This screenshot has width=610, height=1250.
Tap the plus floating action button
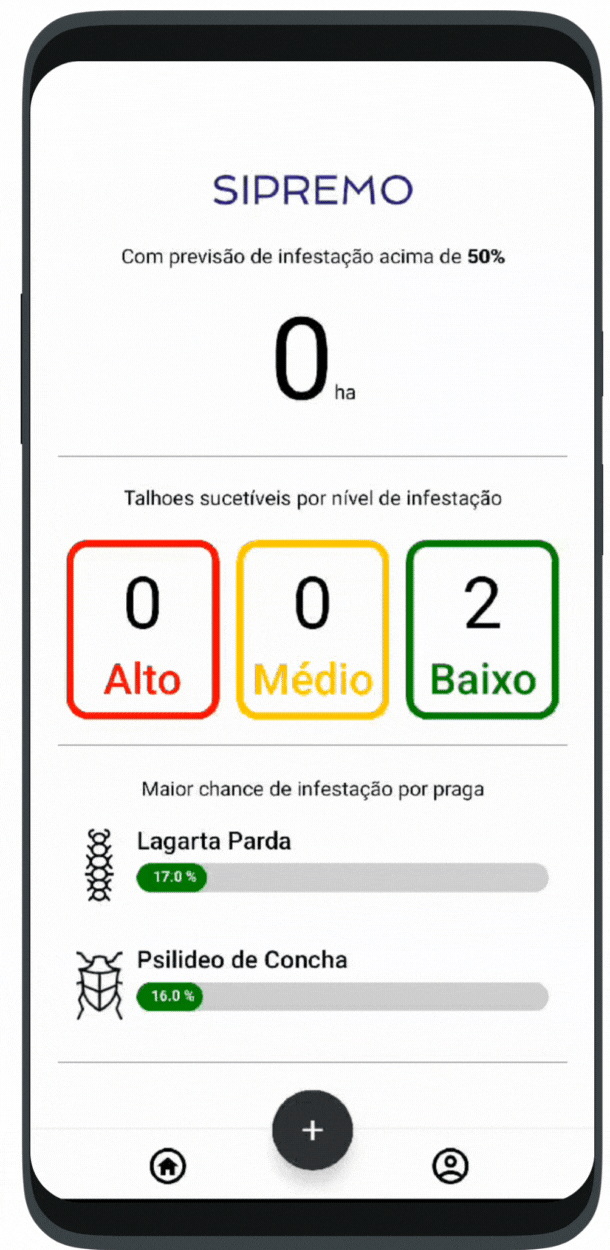coord(312,1130)
